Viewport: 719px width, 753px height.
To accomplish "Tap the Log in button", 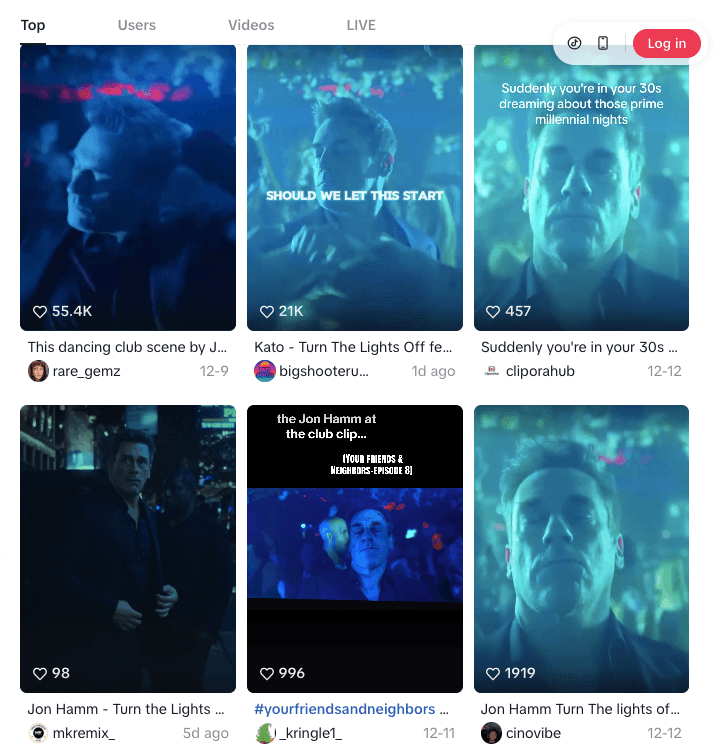I will (666, 43).
